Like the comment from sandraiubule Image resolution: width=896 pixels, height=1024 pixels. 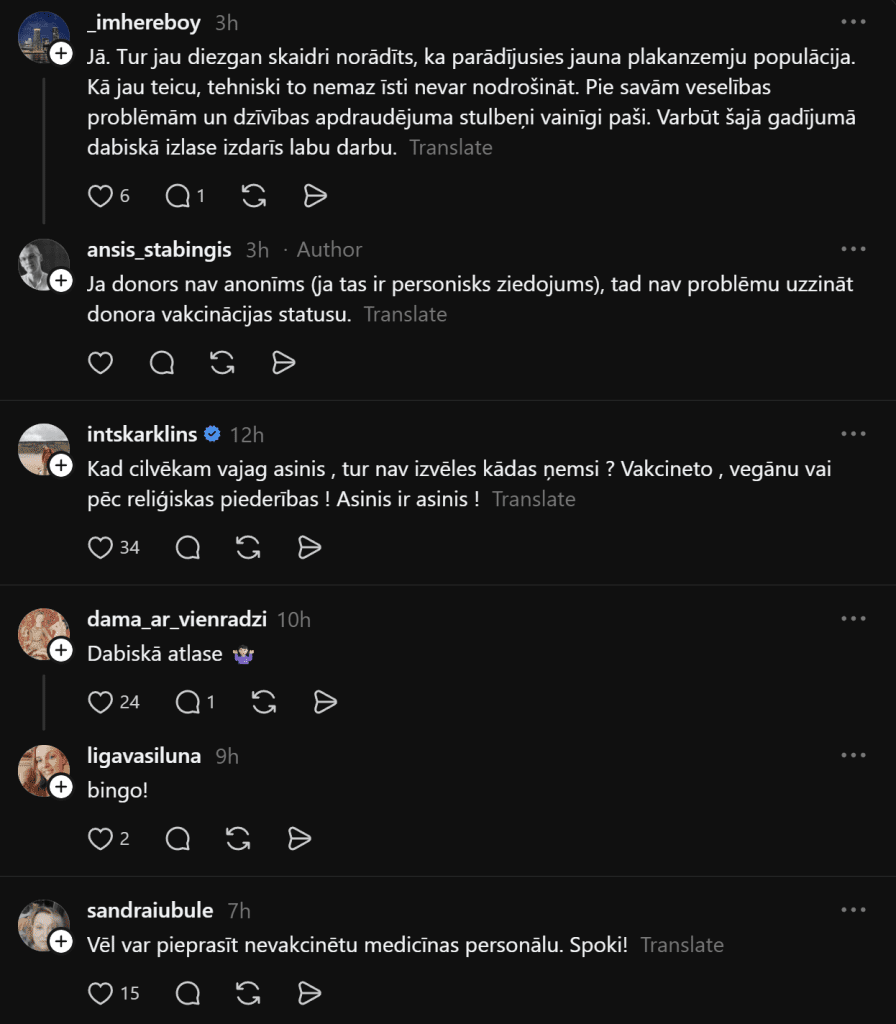click(101, 993)
